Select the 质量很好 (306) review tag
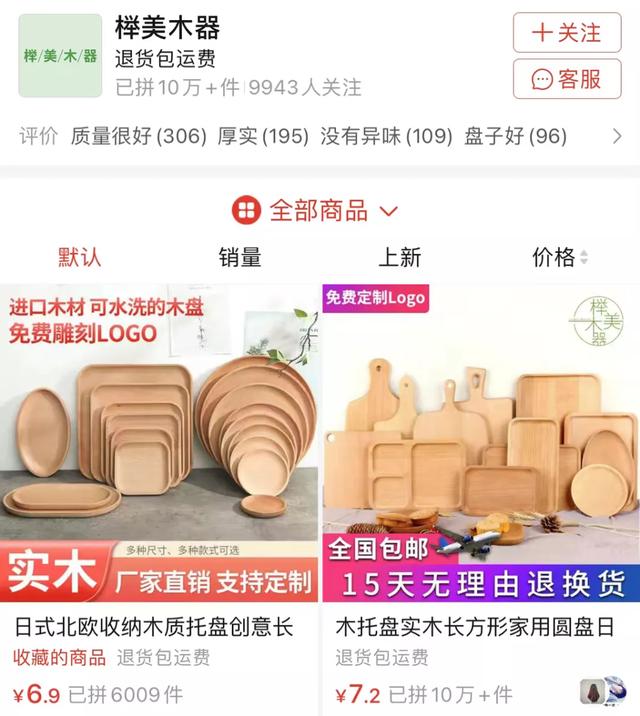This screenshot has height=716, width=640. pos(138,136)
